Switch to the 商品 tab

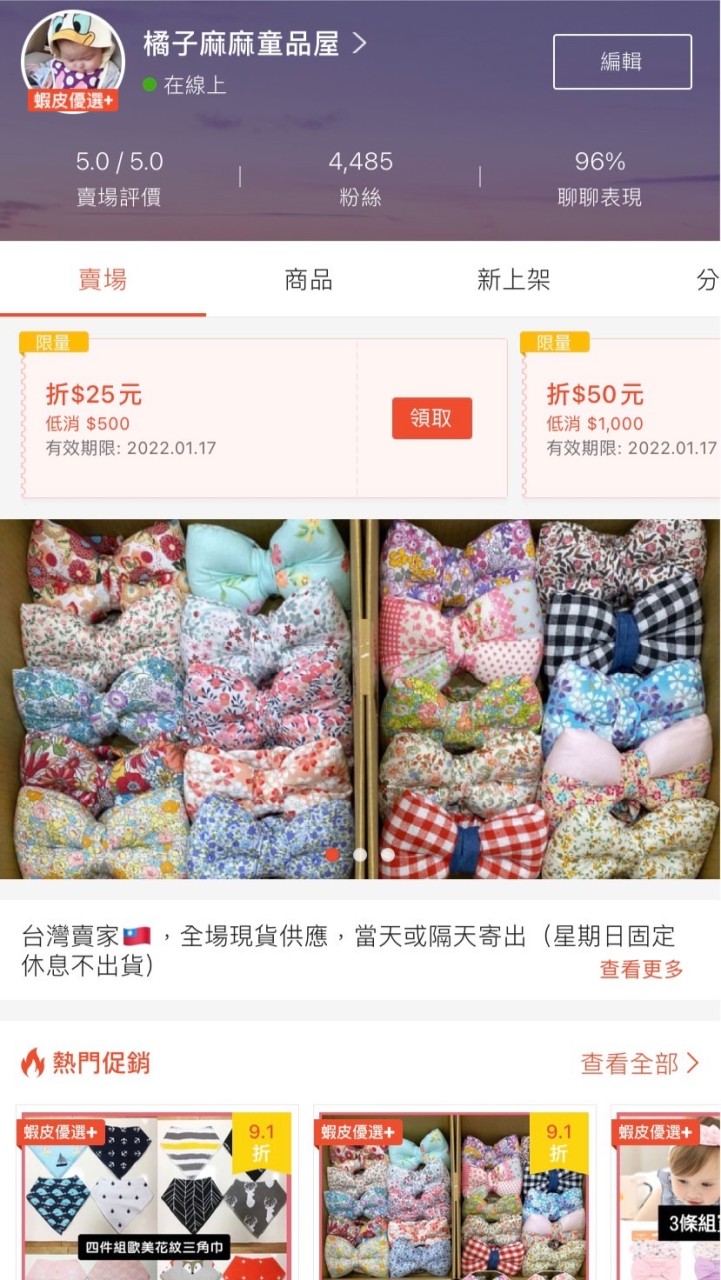click(x=308, y=280)
